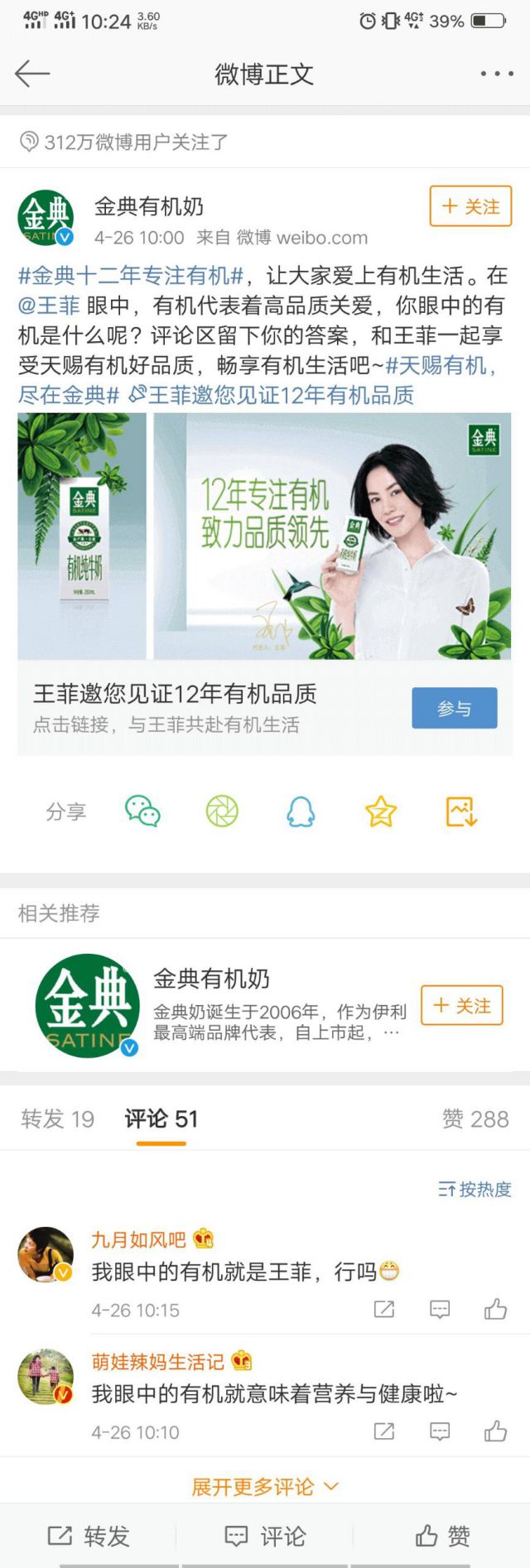Follow 金典有机奶 in 相关推荐
This screenshot has width=530, height=1568.
(x=461, y=1005)
